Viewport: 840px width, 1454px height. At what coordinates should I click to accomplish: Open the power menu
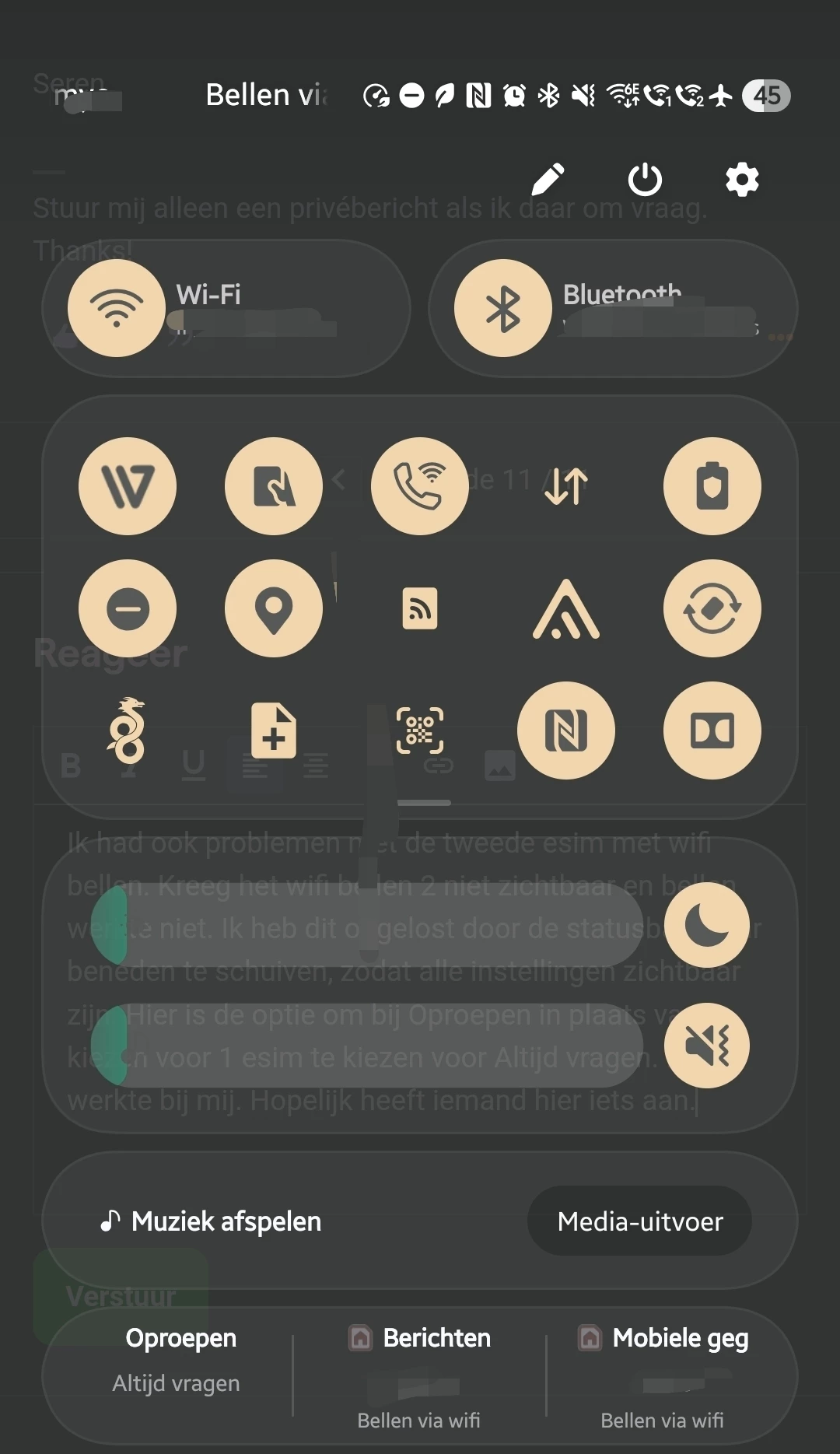tap(645, 180)
